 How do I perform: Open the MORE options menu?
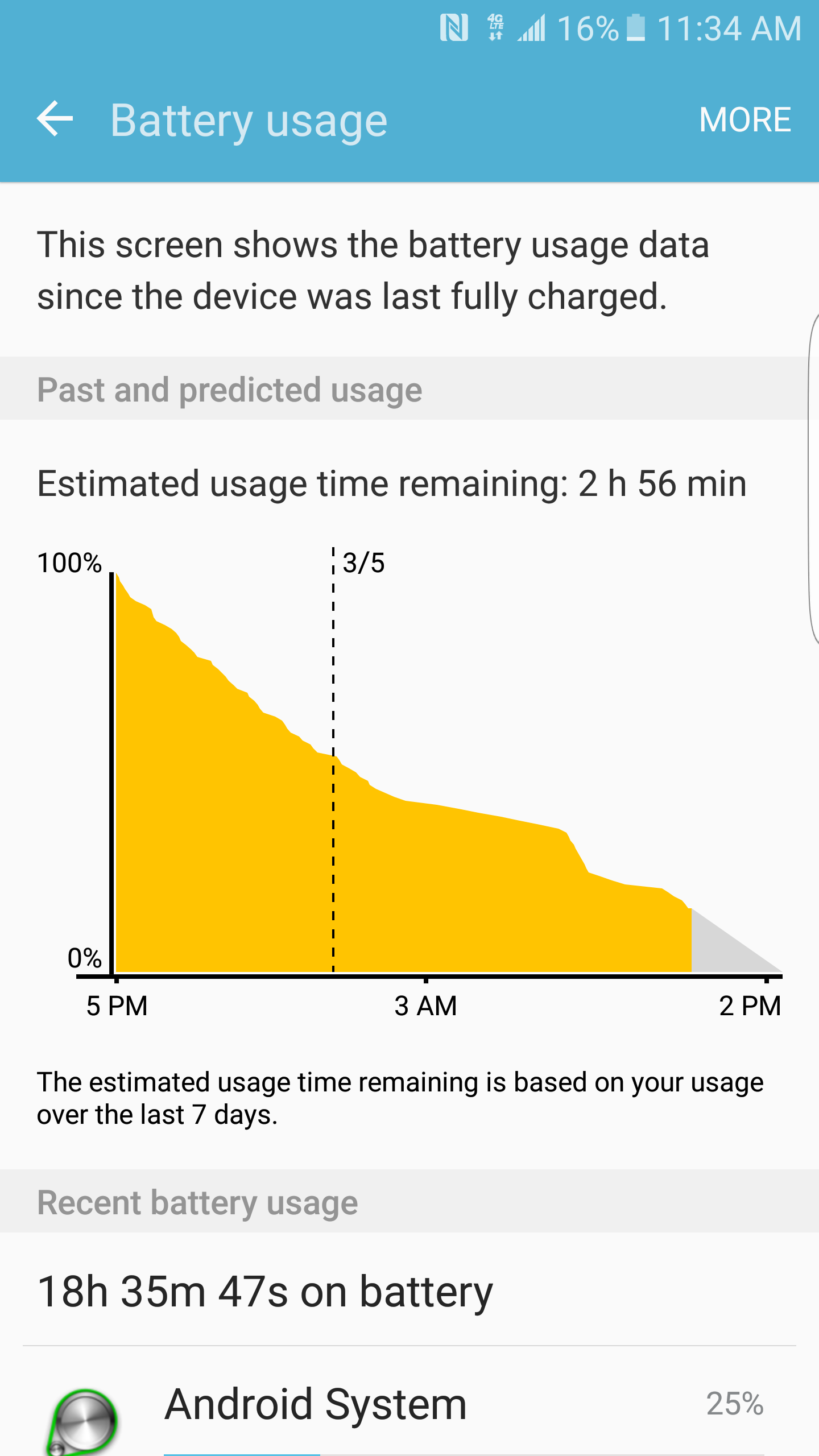coord(744,120)
